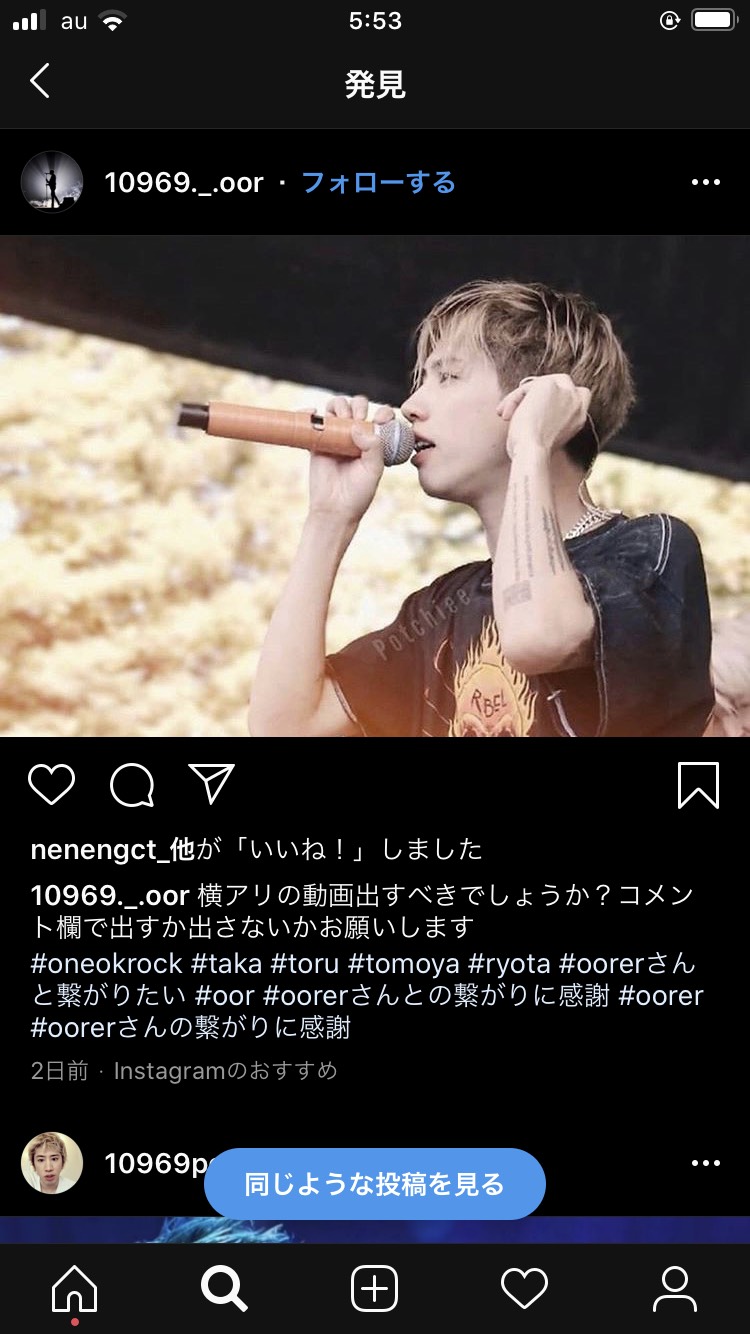Image resolution: width=750 pixels, height=1334 pixels.
Task: Share the 10969._.oor post via direct message
Action: [211, 785]
